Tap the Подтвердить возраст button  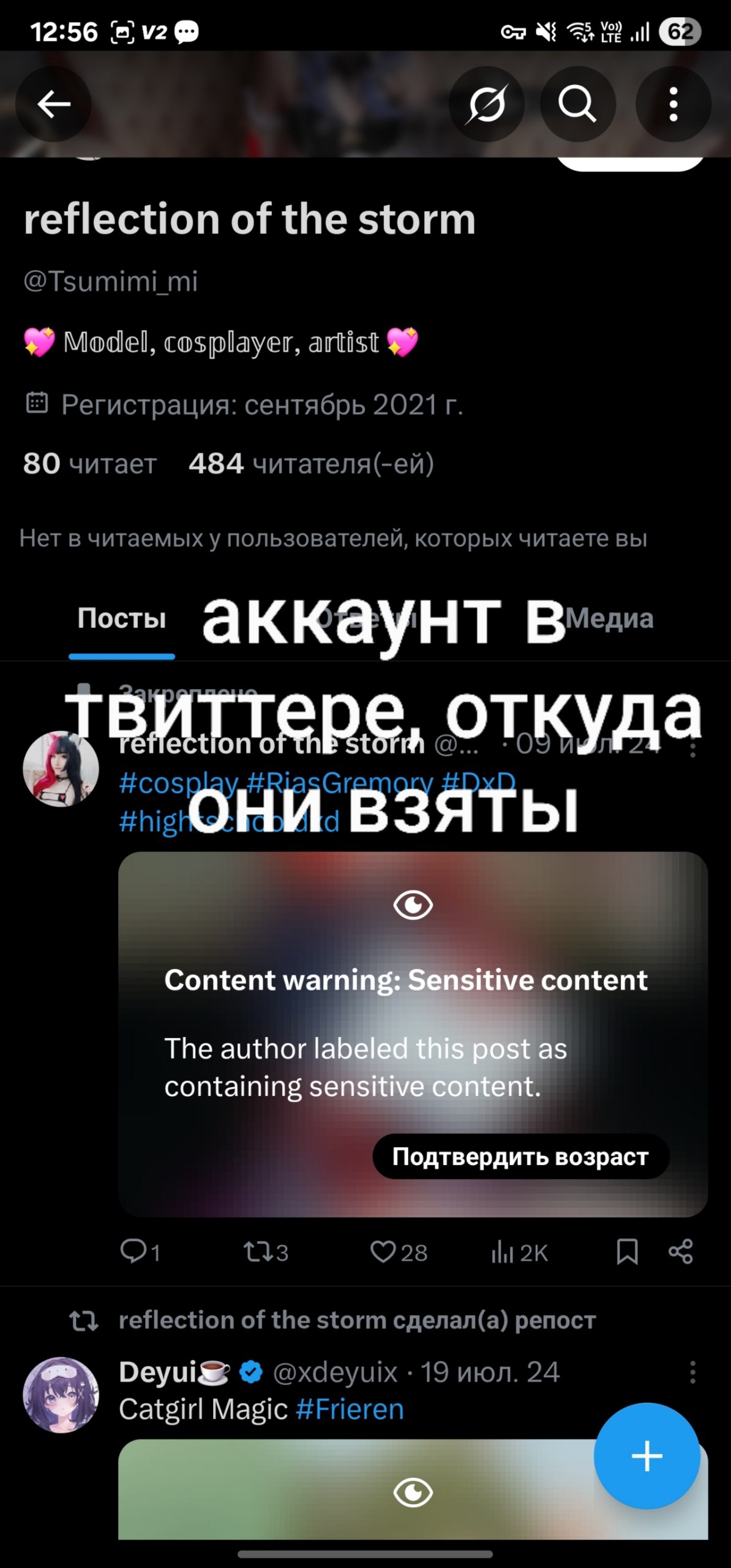click(520, 1157)
